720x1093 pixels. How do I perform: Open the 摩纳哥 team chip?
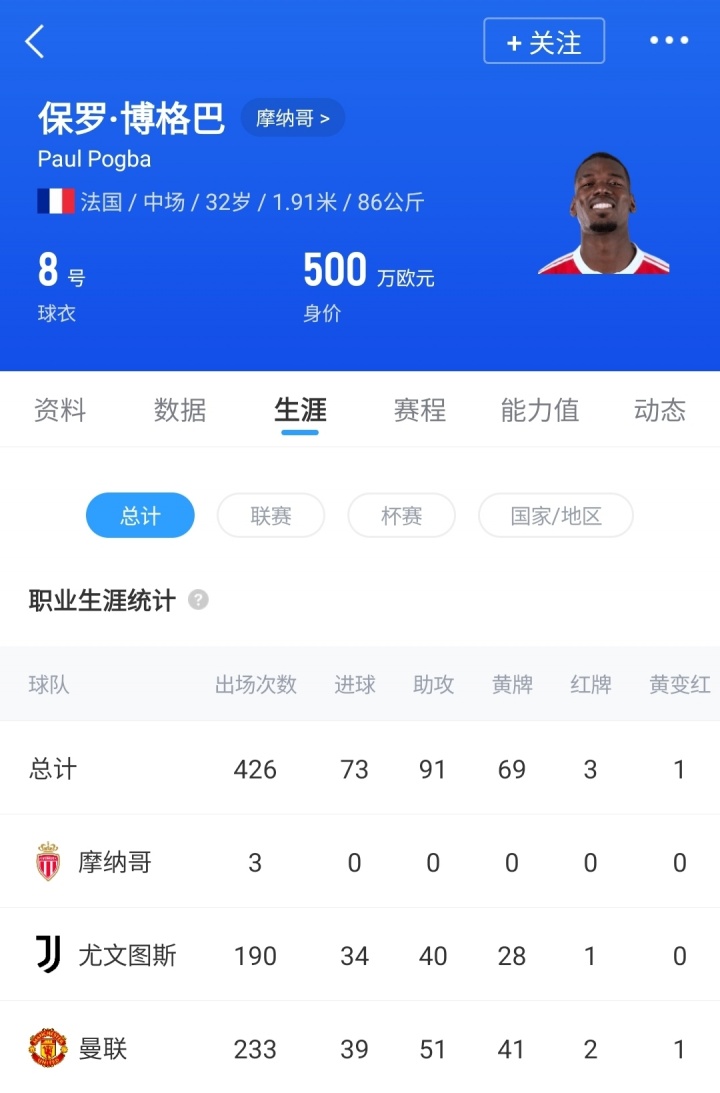(293, 118)
